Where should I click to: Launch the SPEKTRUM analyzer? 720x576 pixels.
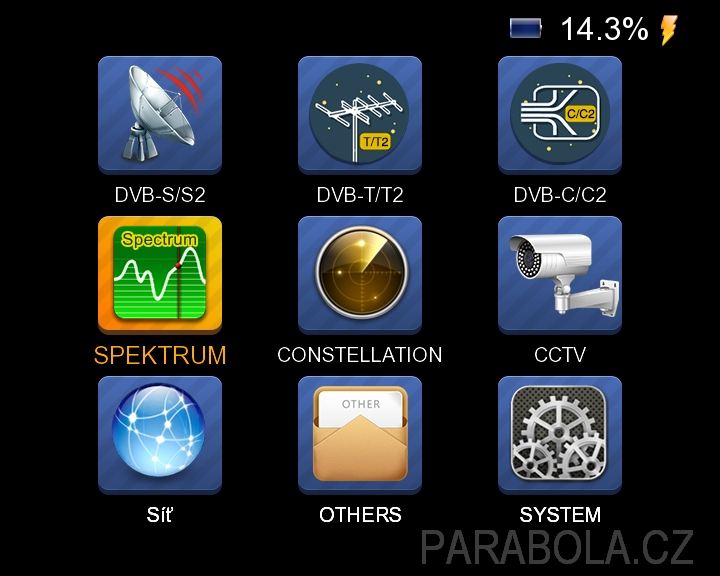pos(160,275)
